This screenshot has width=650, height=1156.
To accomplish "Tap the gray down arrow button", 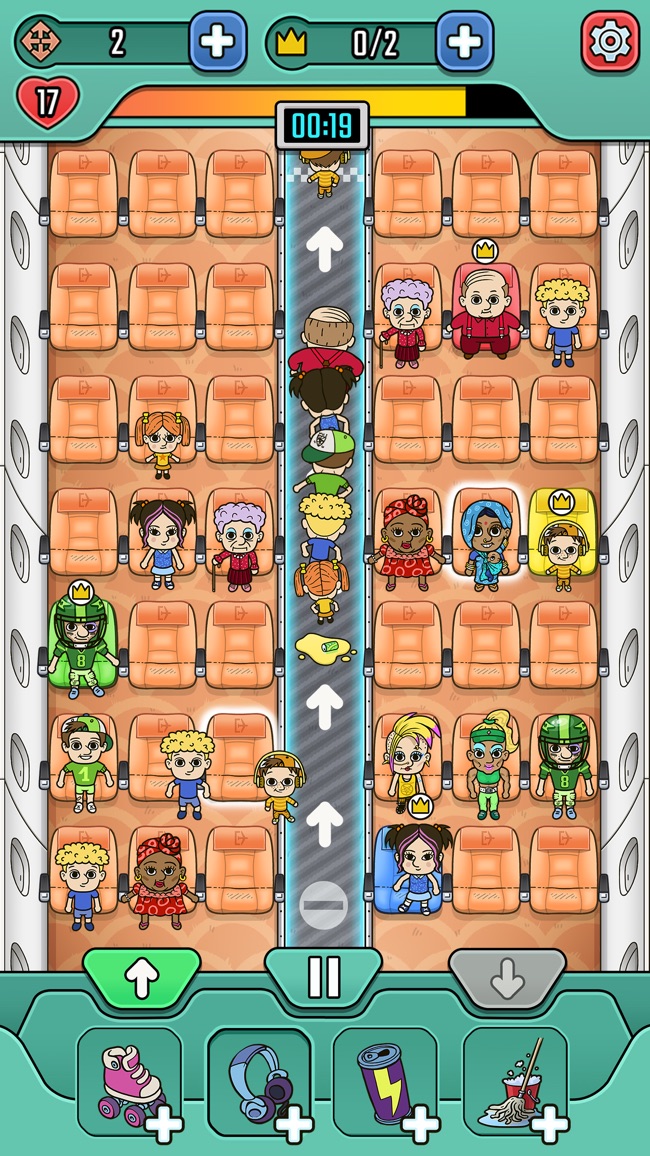I will 507,978.
